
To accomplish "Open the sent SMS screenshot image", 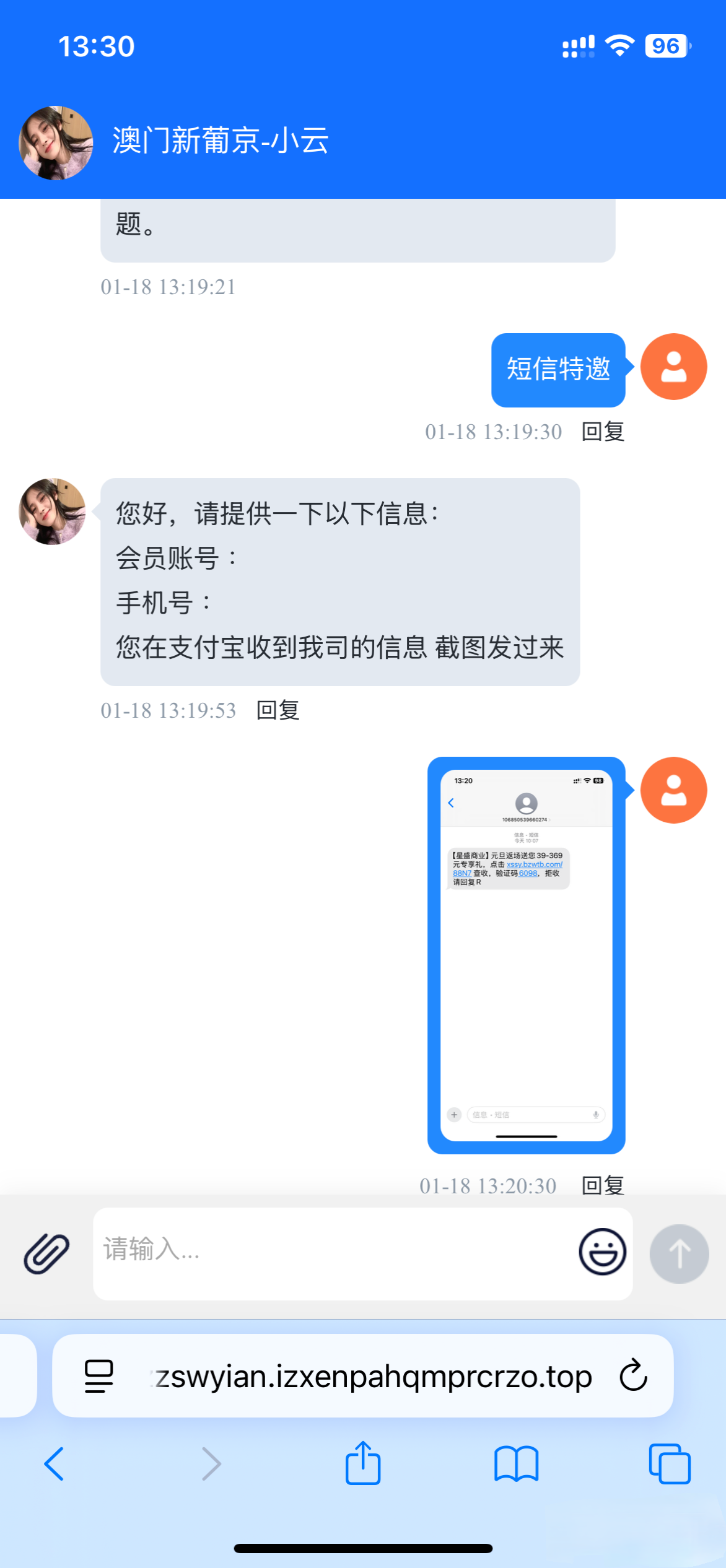I will [x=526, y=954].
